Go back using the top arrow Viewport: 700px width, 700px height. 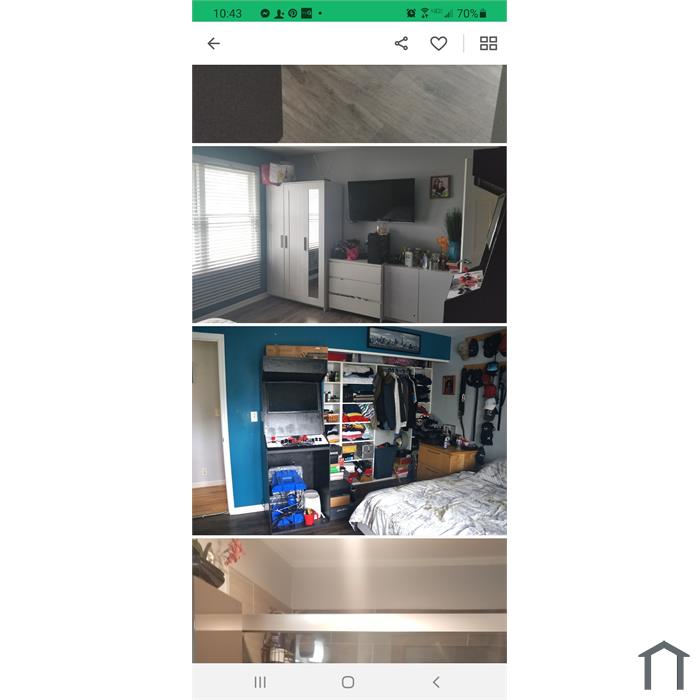[x=213, y=44]
